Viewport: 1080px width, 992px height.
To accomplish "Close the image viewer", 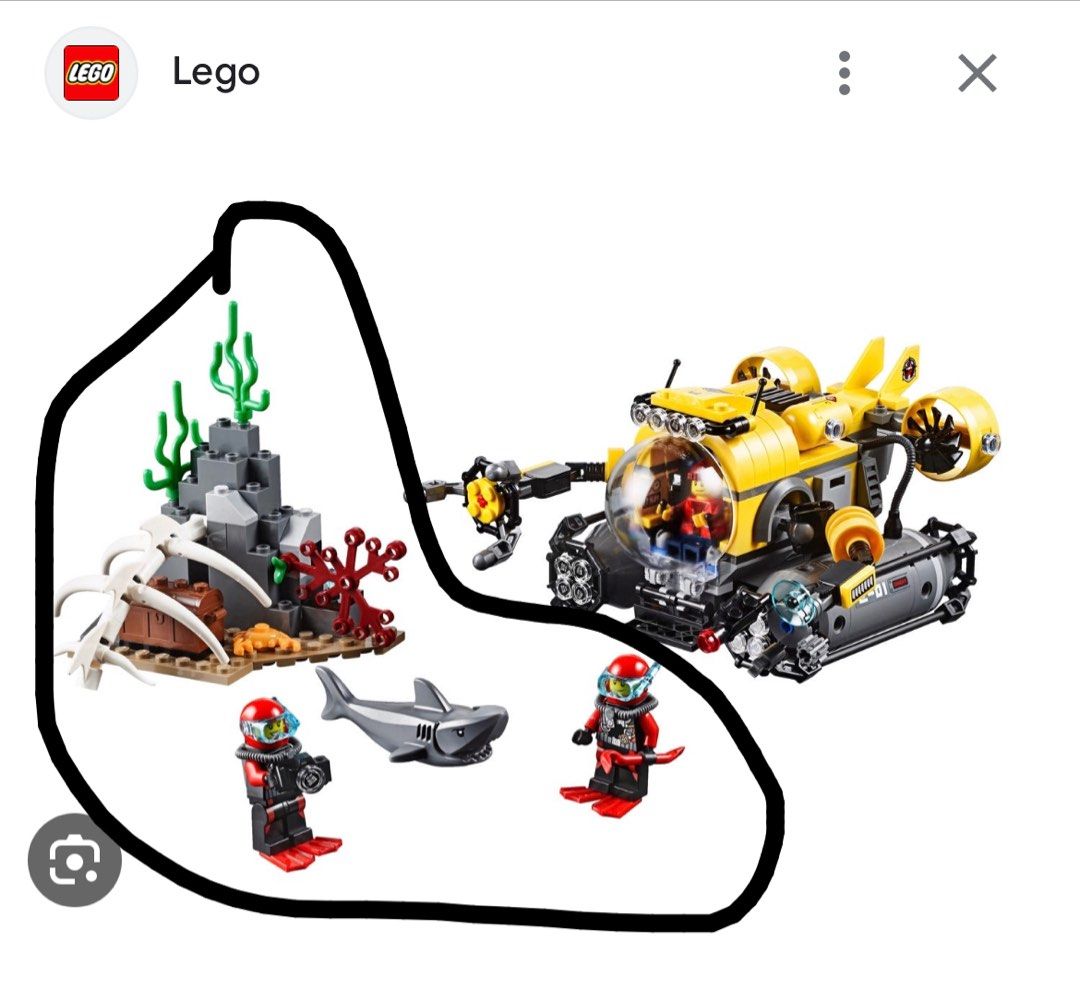I will click(976, 73).
